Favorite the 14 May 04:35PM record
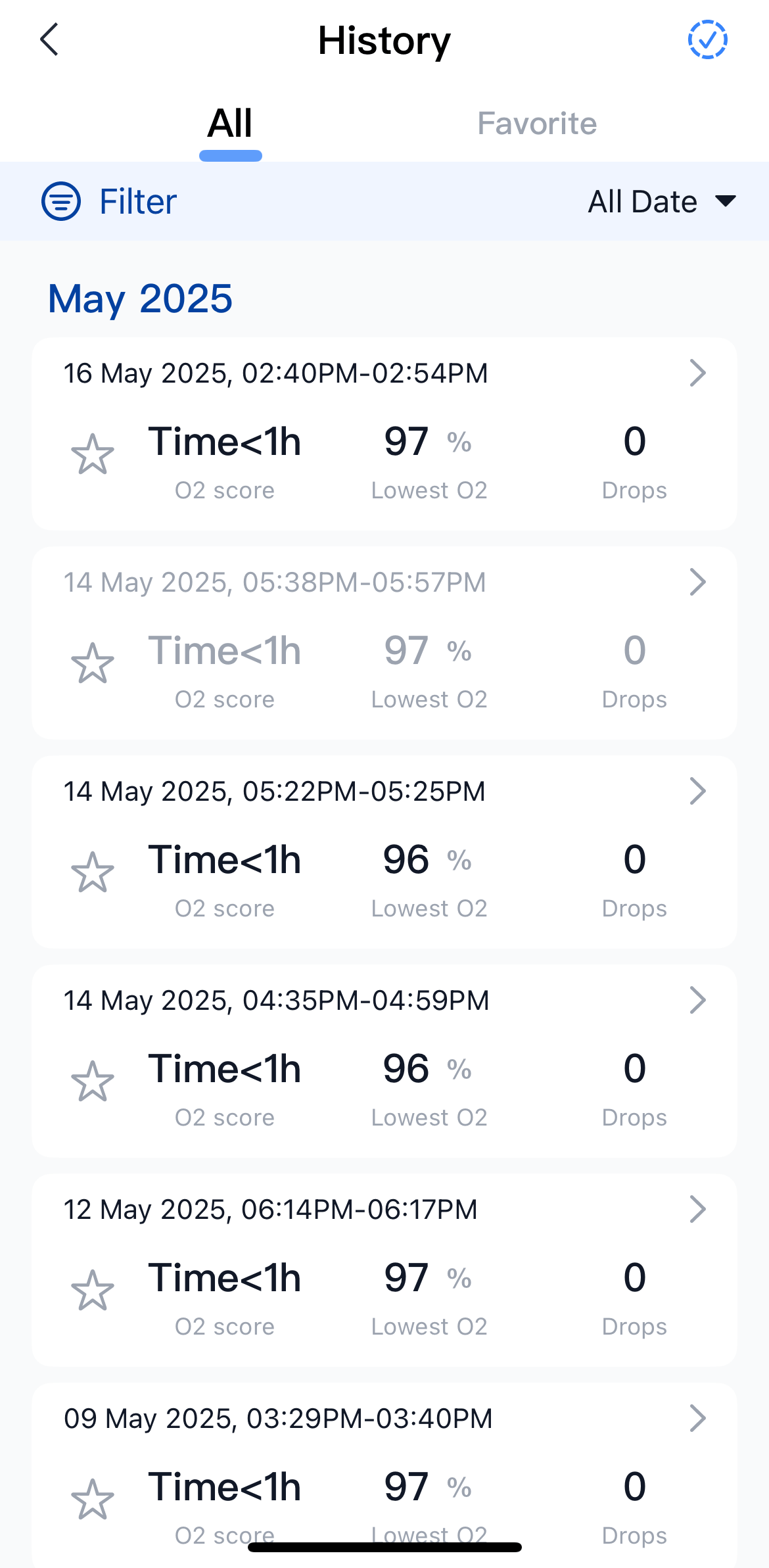 coord(93,1081)
